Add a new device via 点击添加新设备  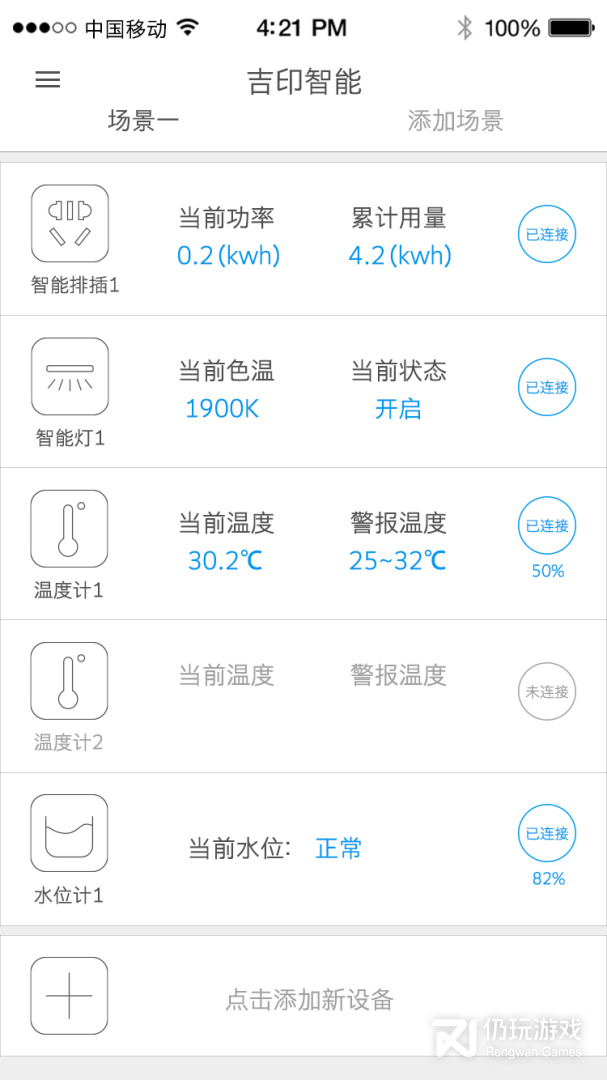[x=308, y=998]
